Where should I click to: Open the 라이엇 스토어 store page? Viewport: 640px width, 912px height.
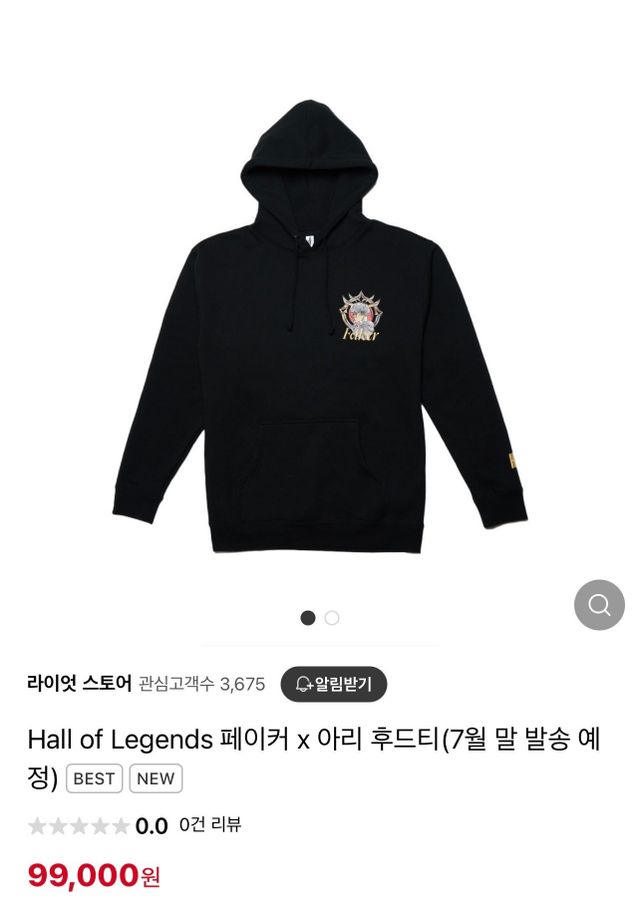coord(79,684)
